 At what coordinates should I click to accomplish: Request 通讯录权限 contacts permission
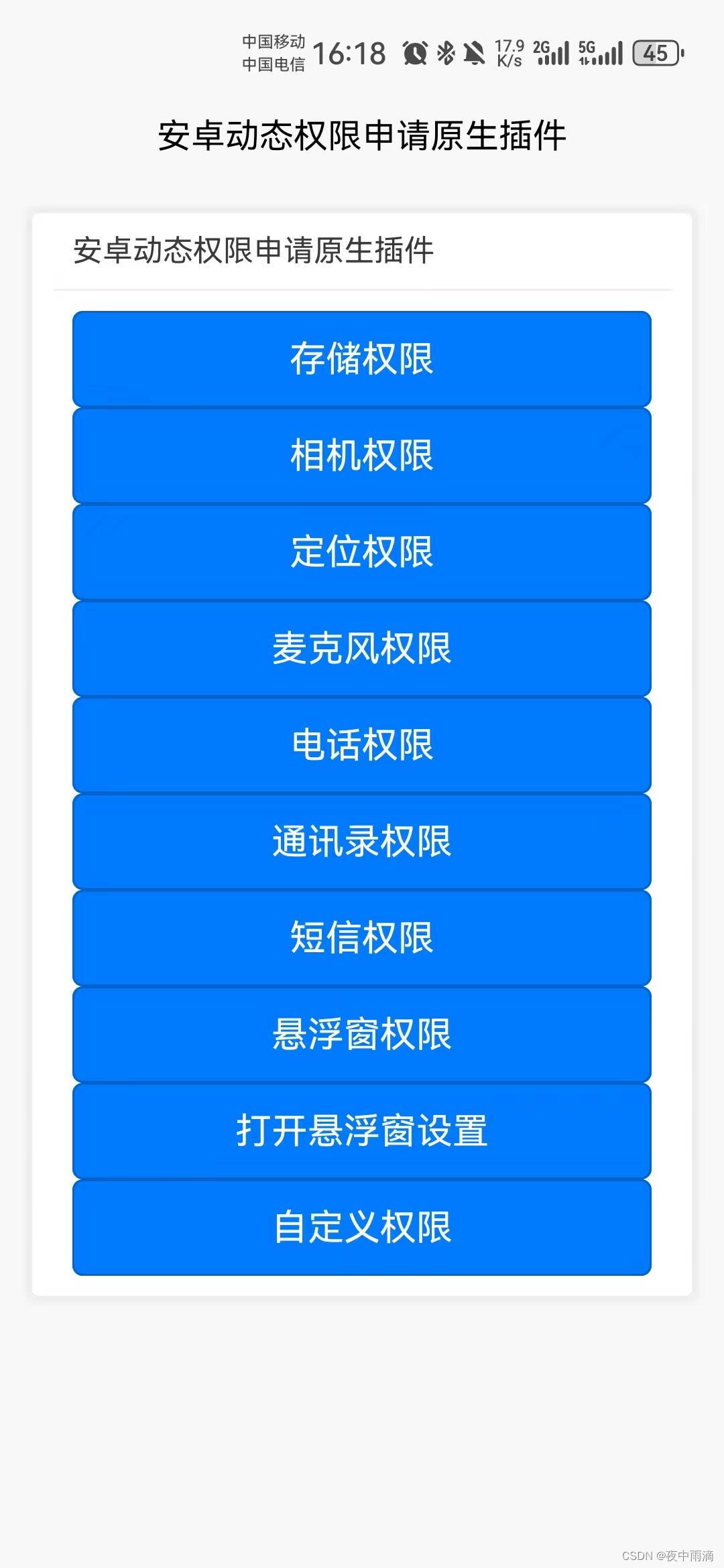point(362,842)
